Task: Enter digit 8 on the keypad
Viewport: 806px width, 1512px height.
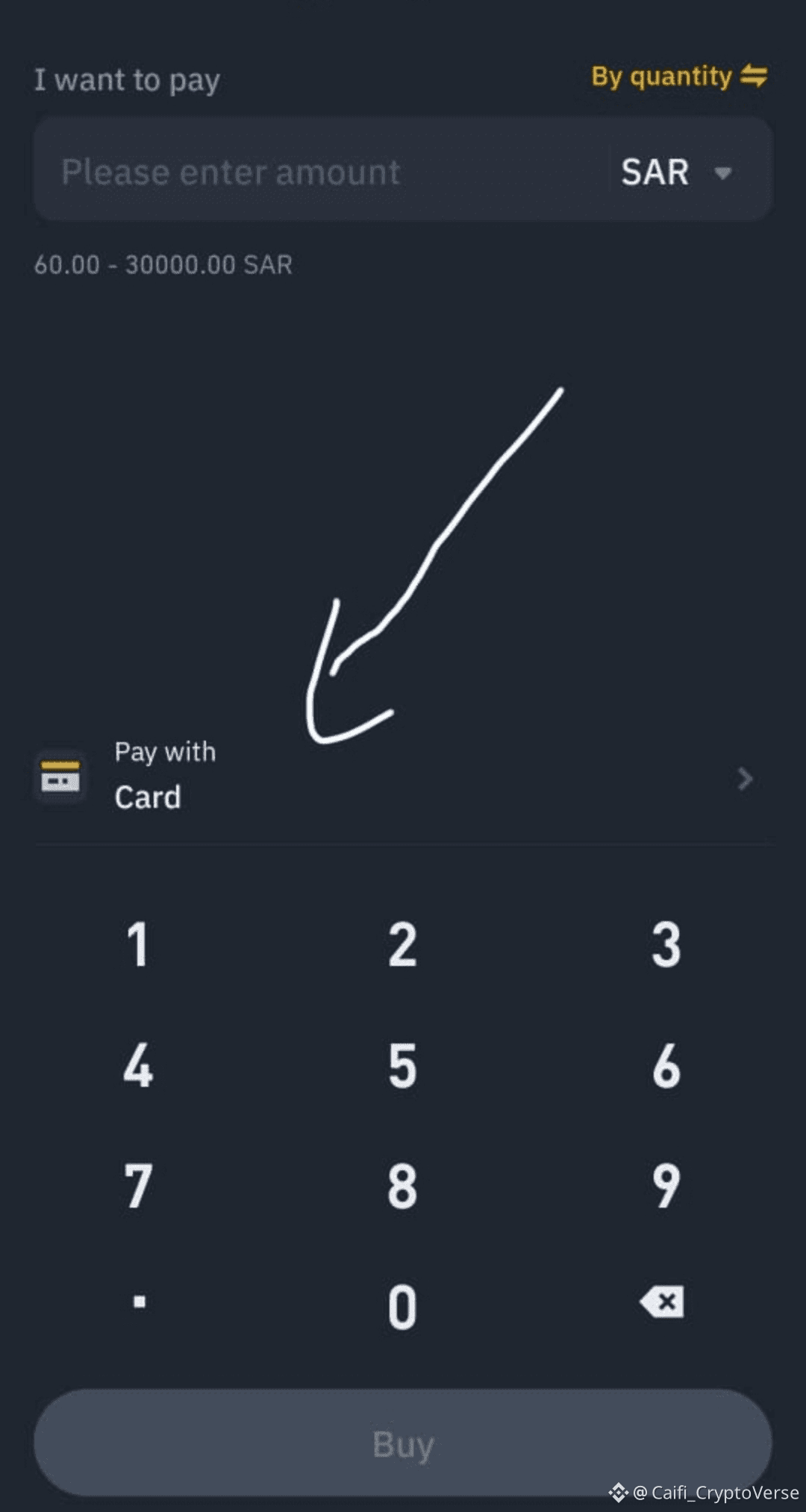Action: (x=402, y=1185)
